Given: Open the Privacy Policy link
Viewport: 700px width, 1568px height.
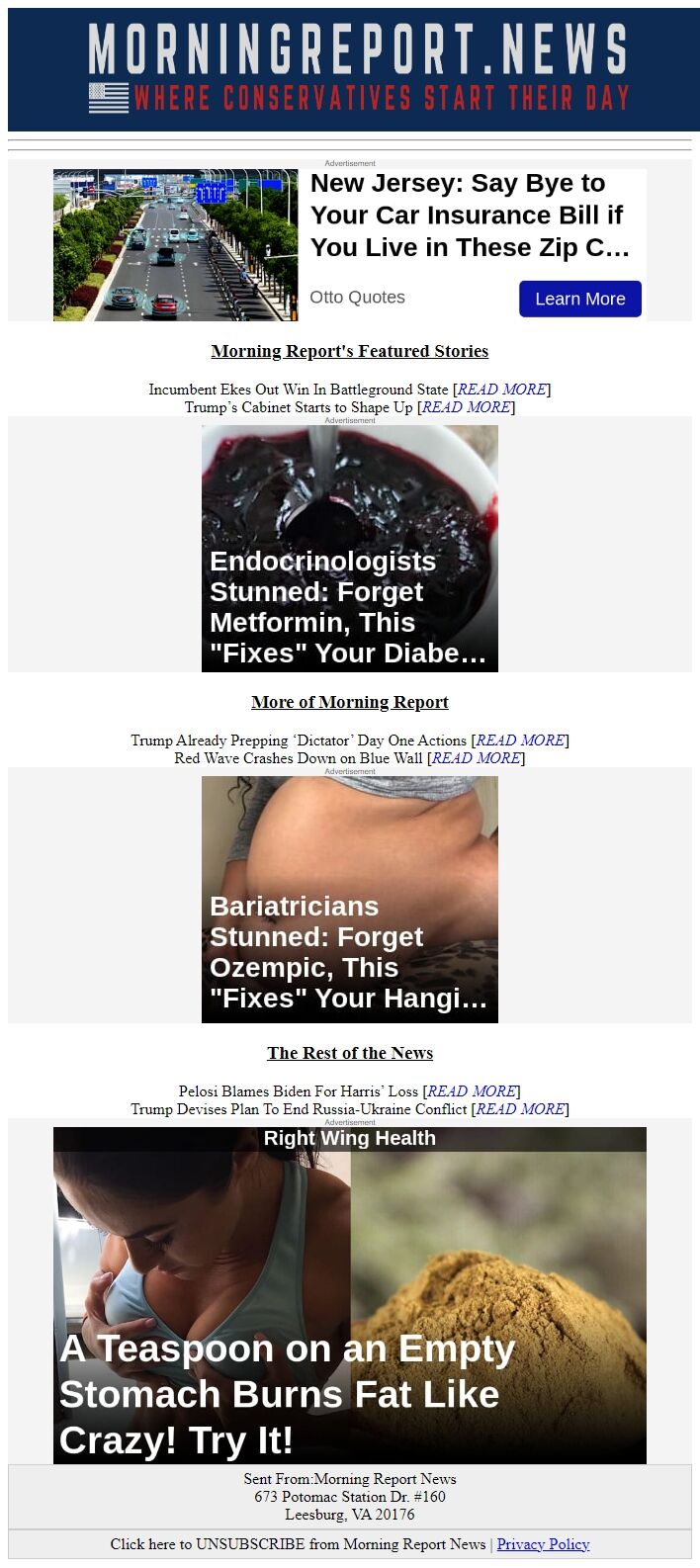Looking at the screenshot, I should (543, 1544).
